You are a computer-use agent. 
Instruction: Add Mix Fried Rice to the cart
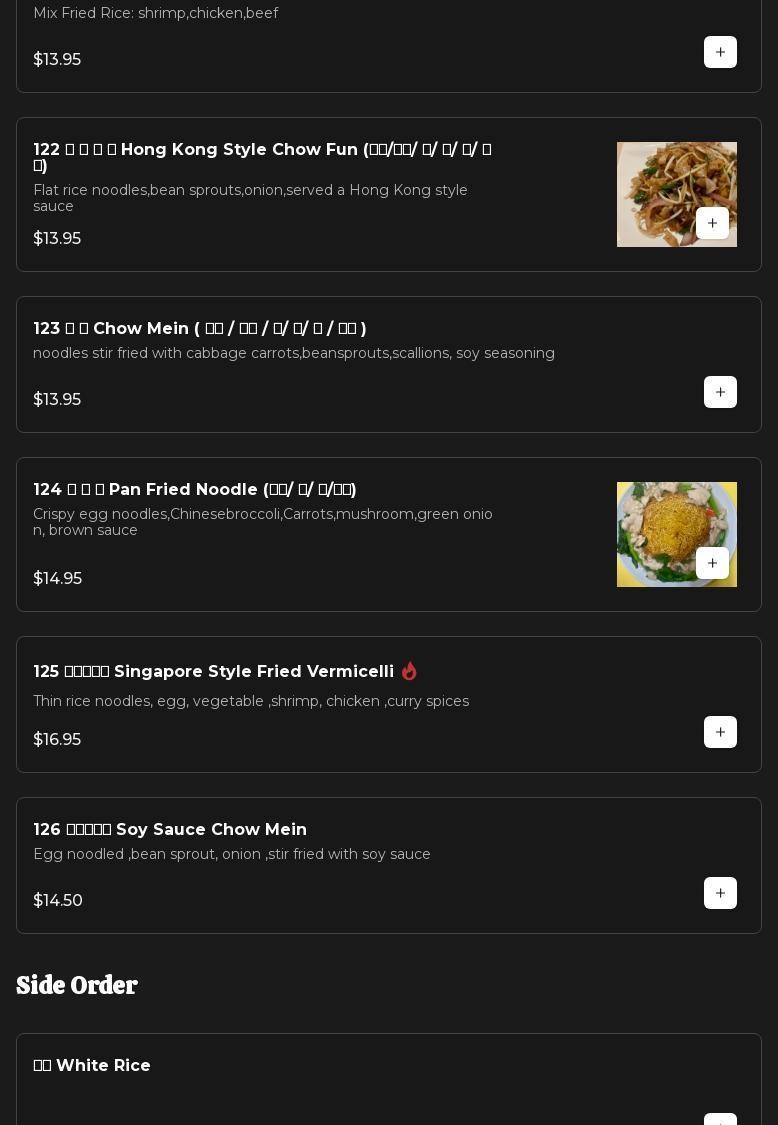point(720,52)
